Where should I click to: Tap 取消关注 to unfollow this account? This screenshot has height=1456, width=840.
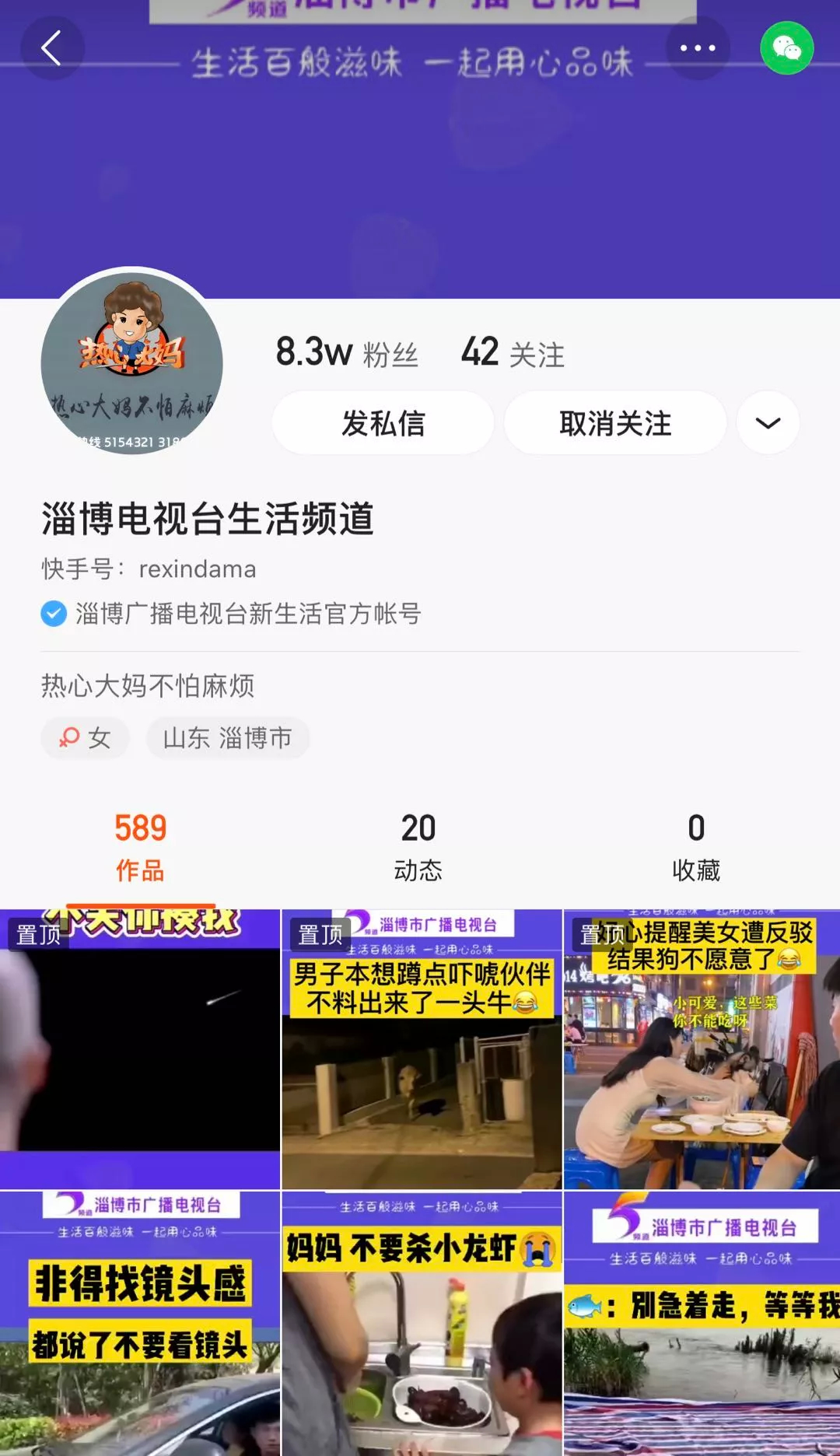(615, 424)
